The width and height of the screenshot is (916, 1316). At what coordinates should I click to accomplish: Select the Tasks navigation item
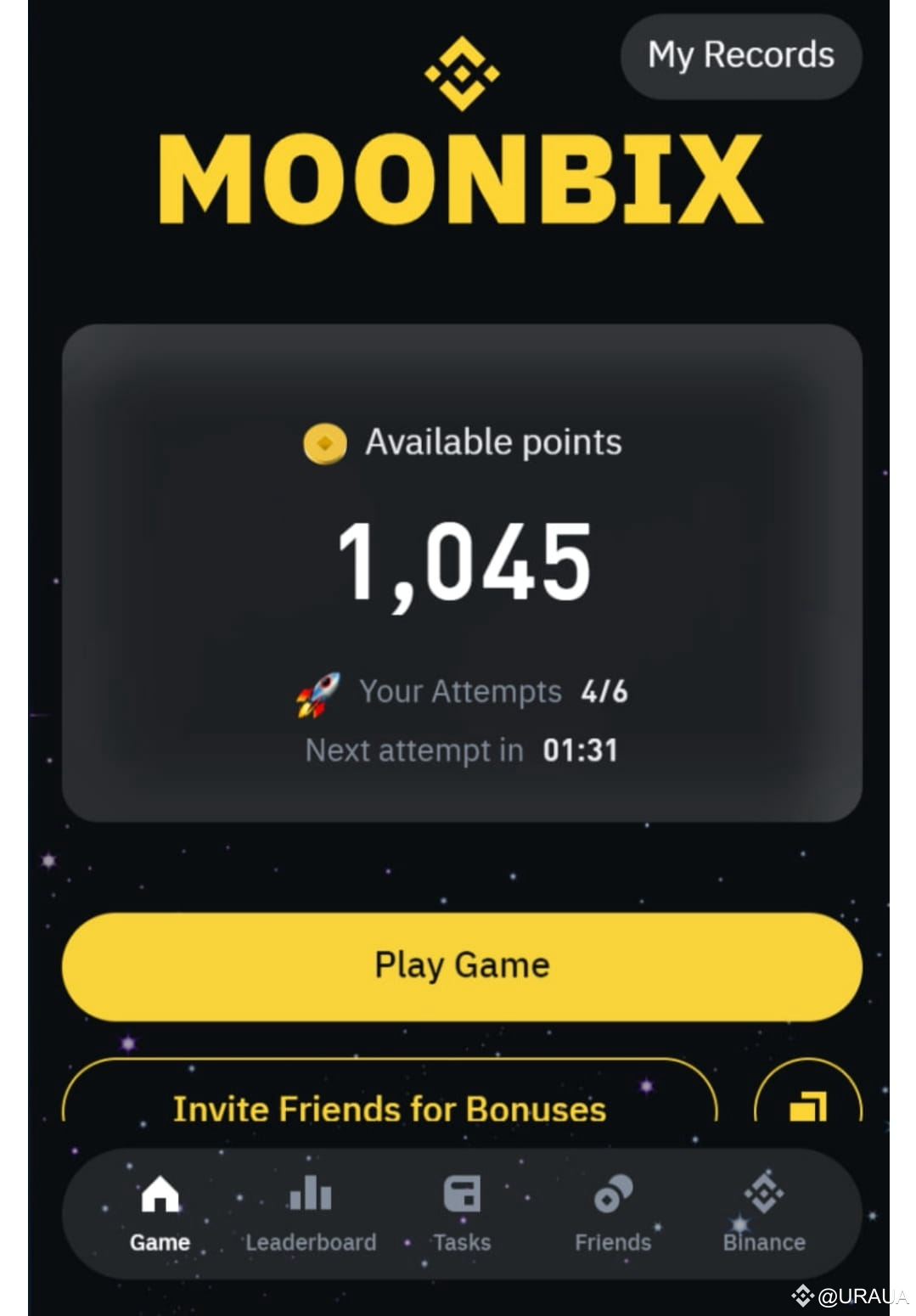(x=462, y=1214)
